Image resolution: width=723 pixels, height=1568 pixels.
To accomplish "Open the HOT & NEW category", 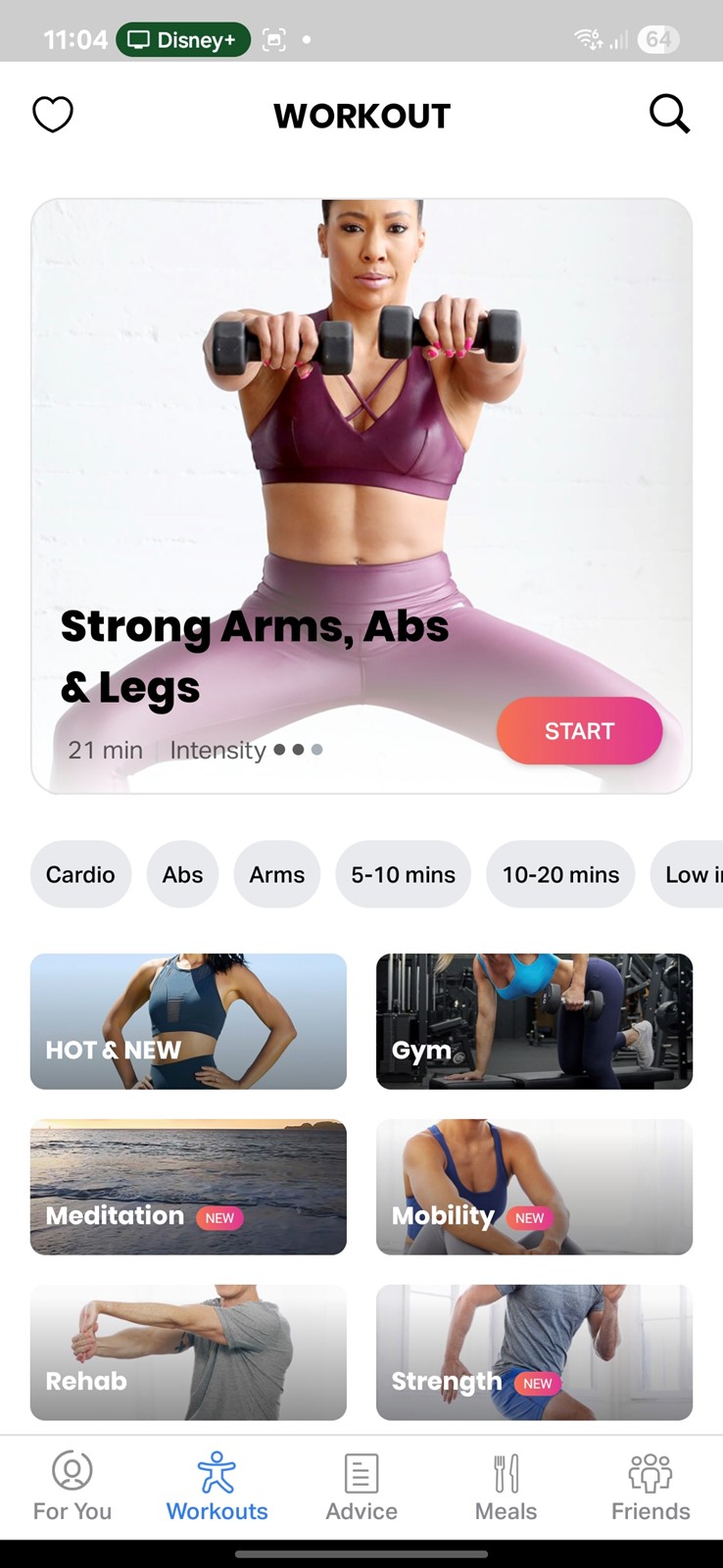I will (x=188, y=1021).
